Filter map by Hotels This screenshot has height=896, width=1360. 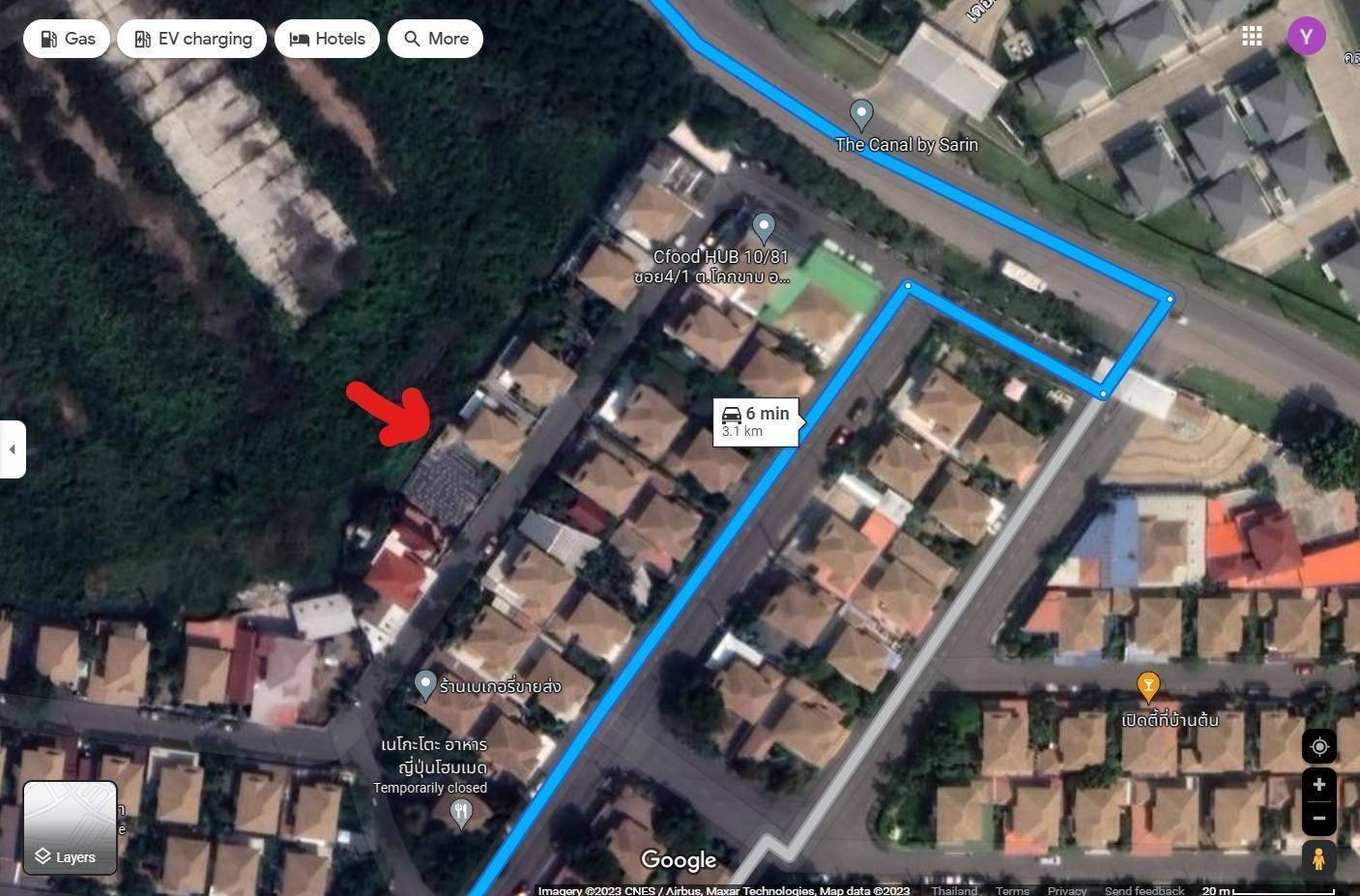tap(327, 39)
